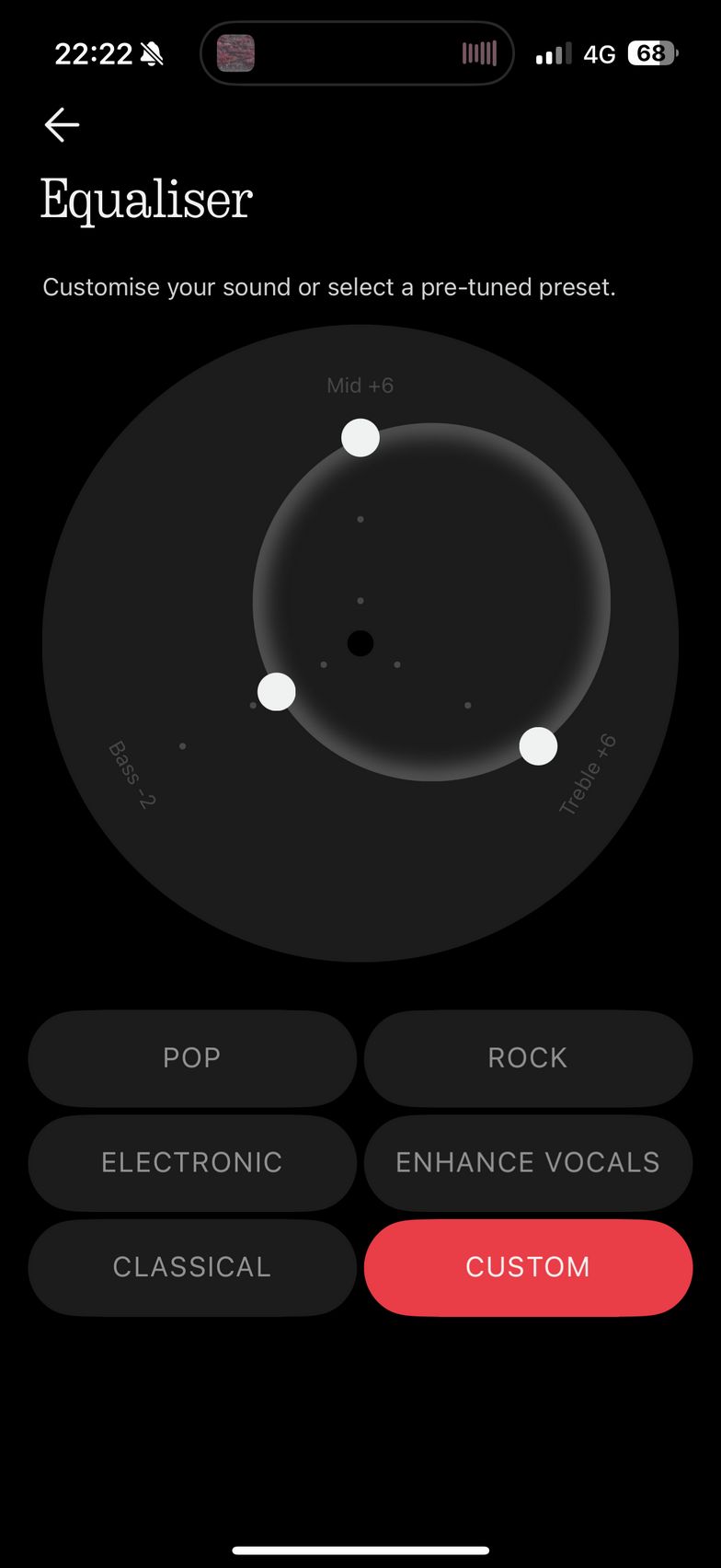Tap the Treble +6 equaliser handle
This screenshot has height=1568, width=721.
pyautogui.click(x=538, y=746)
